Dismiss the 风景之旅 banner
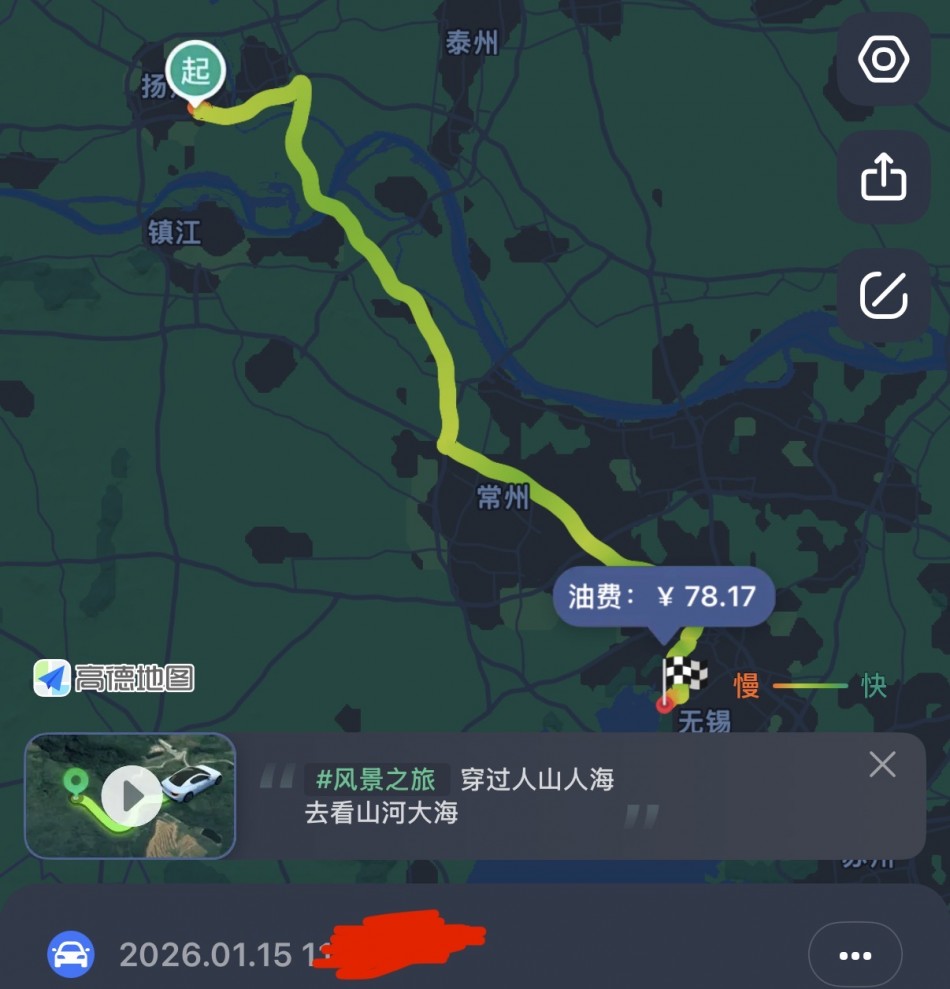This screenshot has height=989, width=950. click(882, 765)
